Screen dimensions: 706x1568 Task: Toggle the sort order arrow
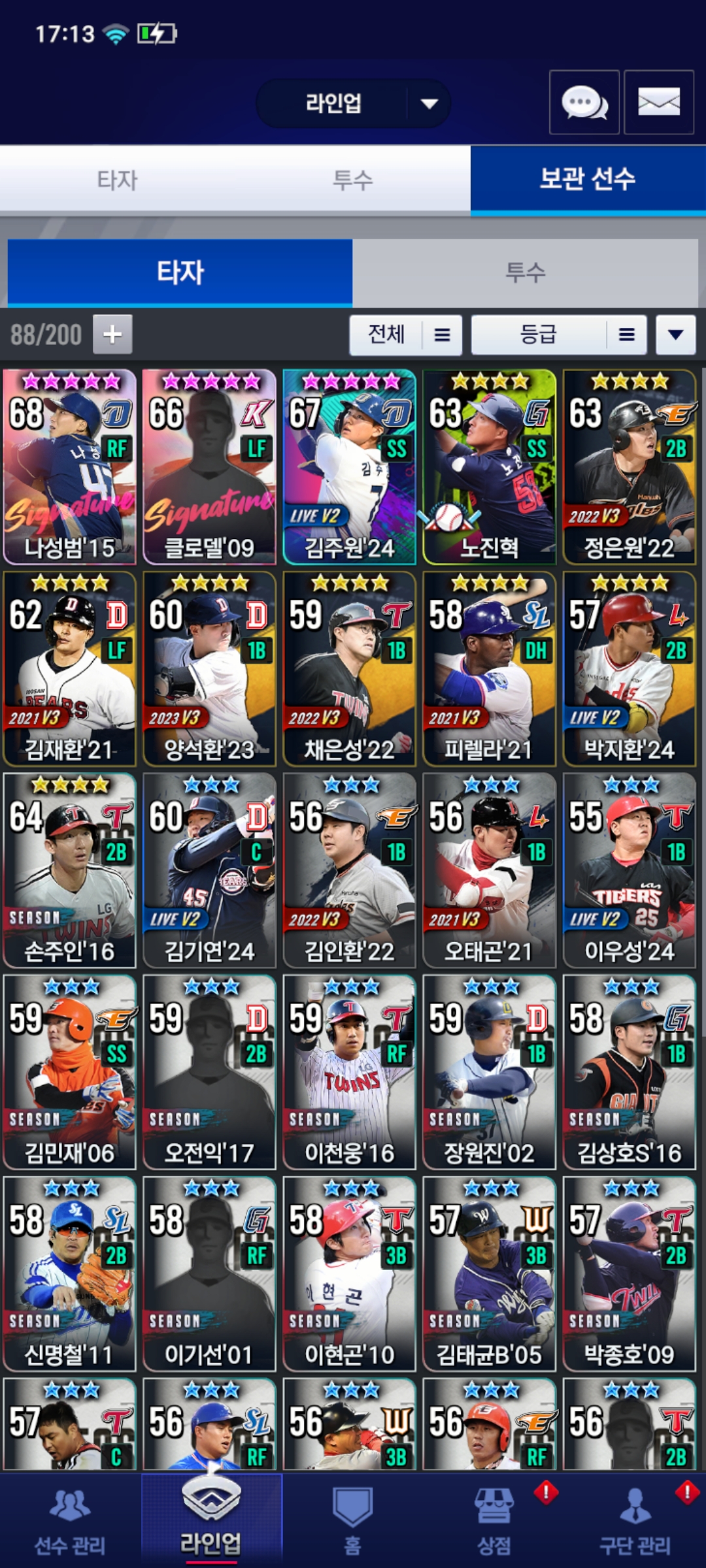pyautogui.click(x=675, y=335)
